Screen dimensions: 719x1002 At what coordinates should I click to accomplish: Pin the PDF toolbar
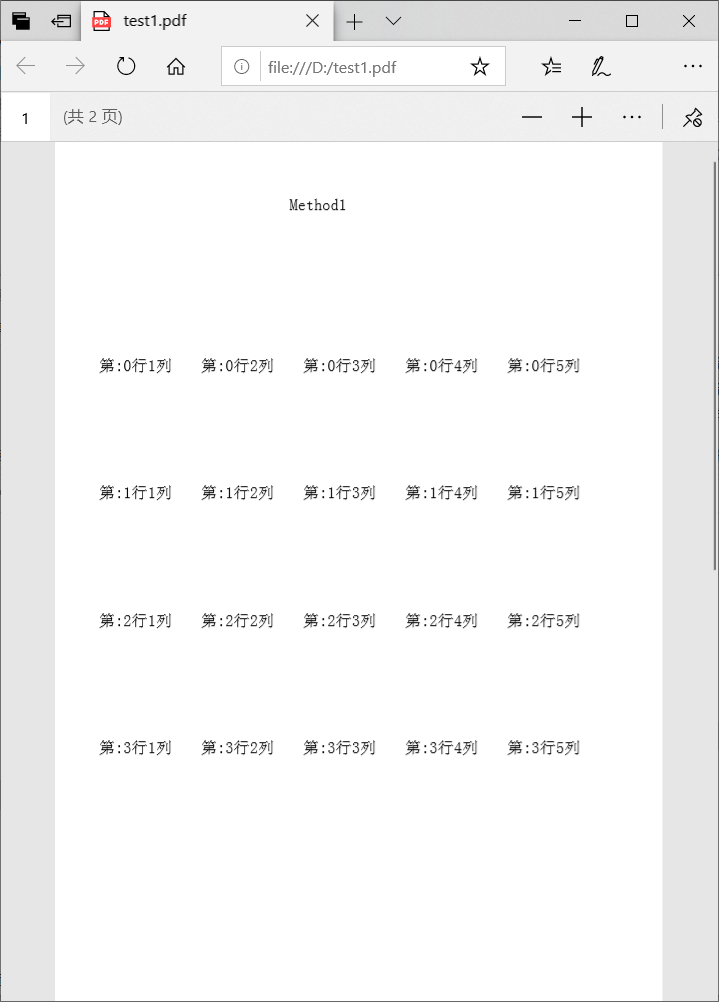pos(692,118)
